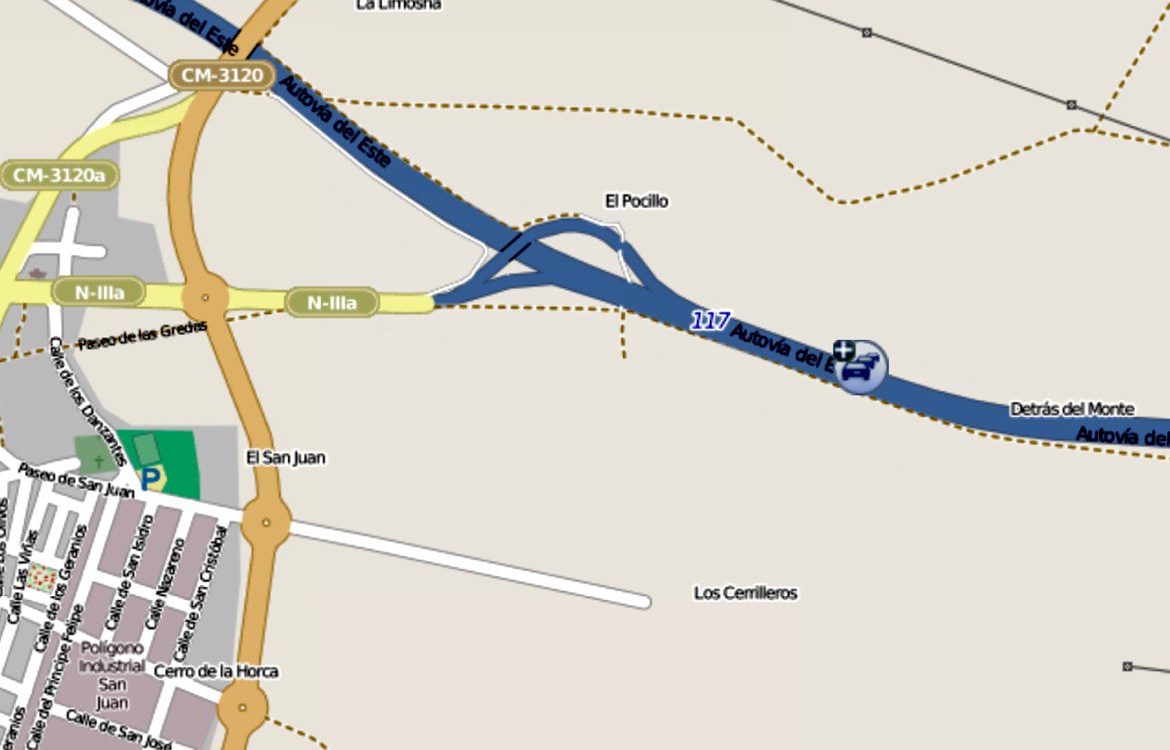Select the parking icon near Paseo de San Juan
This screenshot has width=1170, height=750.
152,478
